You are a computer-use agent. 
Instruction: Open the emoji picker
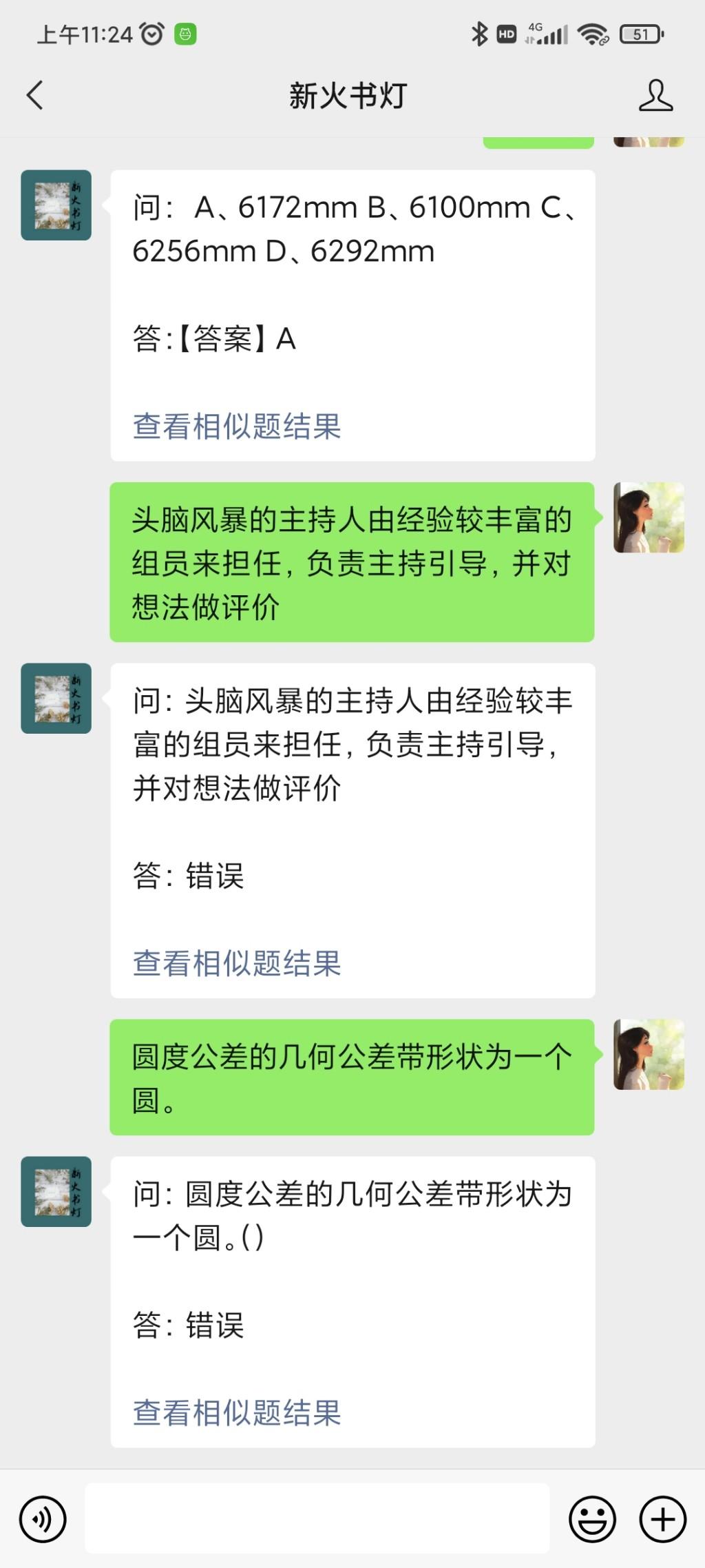pos(592,1519)
